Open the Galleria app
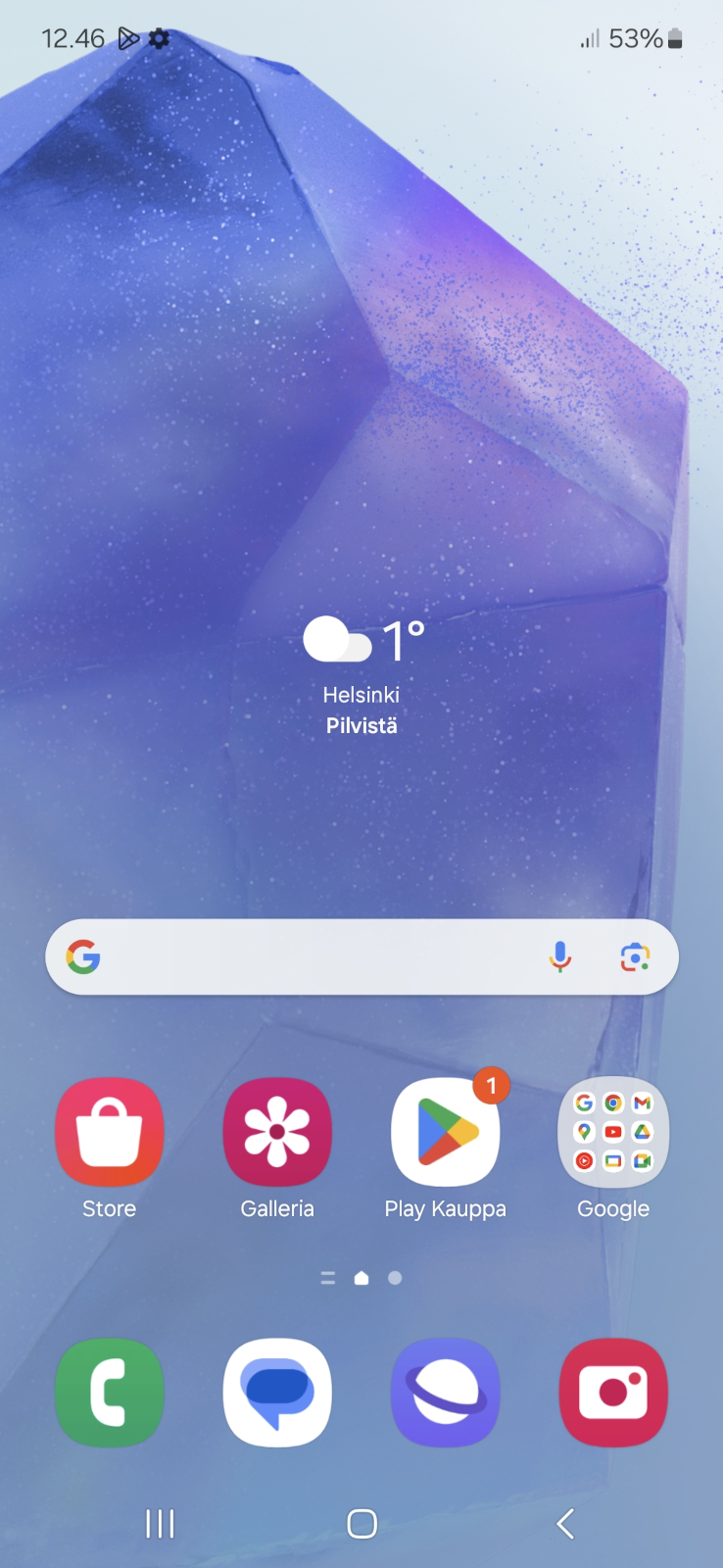 277,1133
